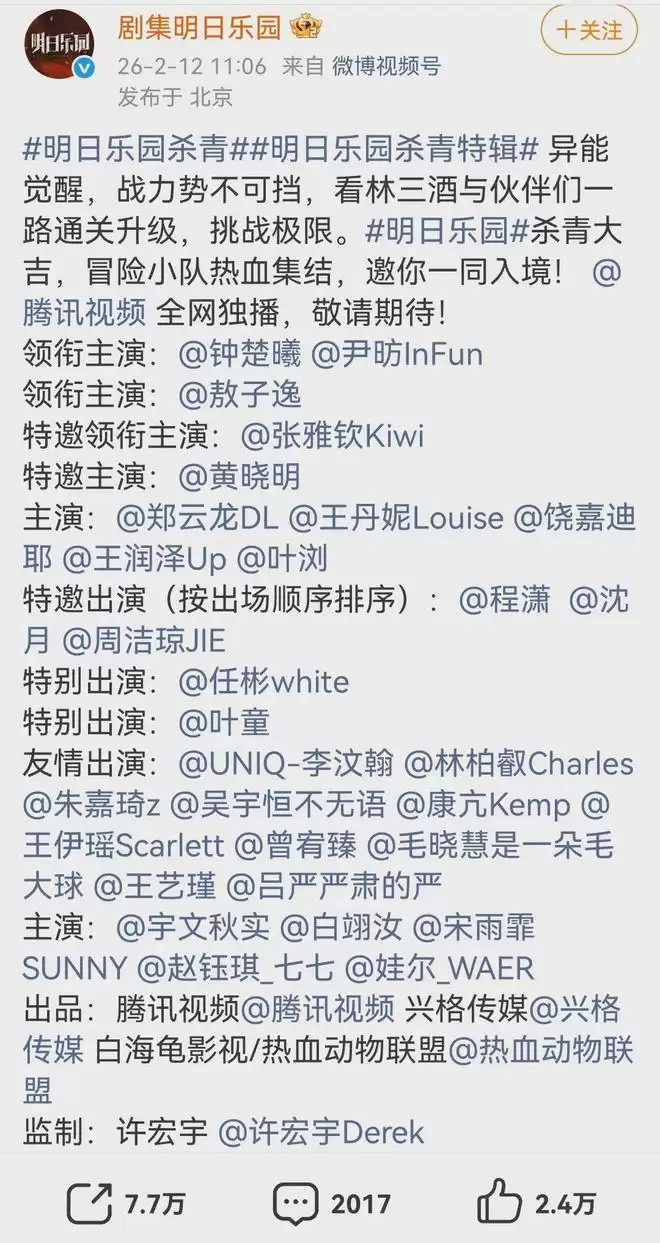Open the @尹昉InFun profile mention
The width and height of the screenshot is (660, 1243).
[397, 354]
